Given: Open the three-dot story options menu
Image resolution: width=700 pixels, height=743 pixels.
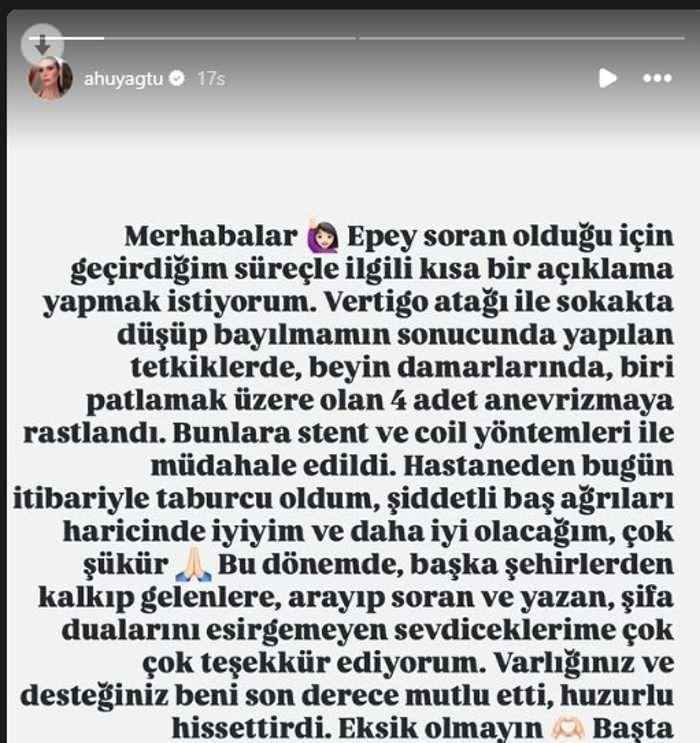Looking at the screenshot, I should tap(657, 78).
